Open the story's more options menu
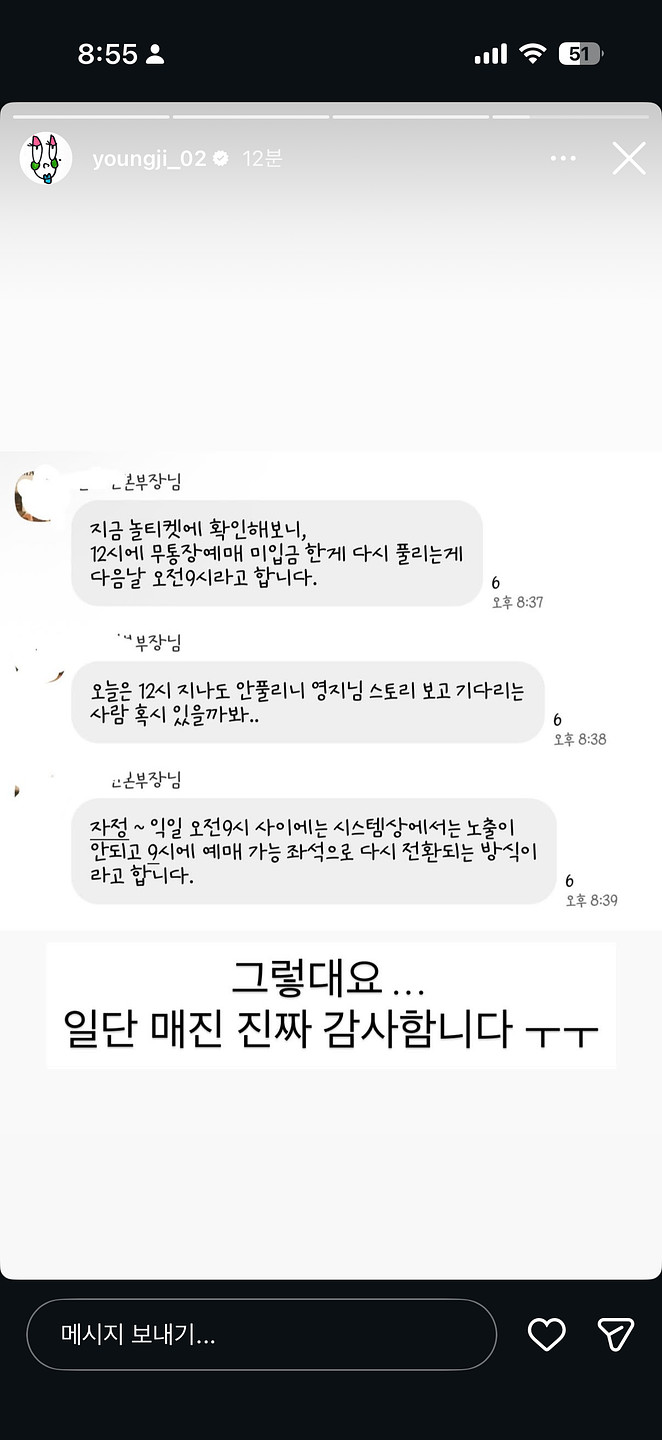 click(x=564, y=159)
